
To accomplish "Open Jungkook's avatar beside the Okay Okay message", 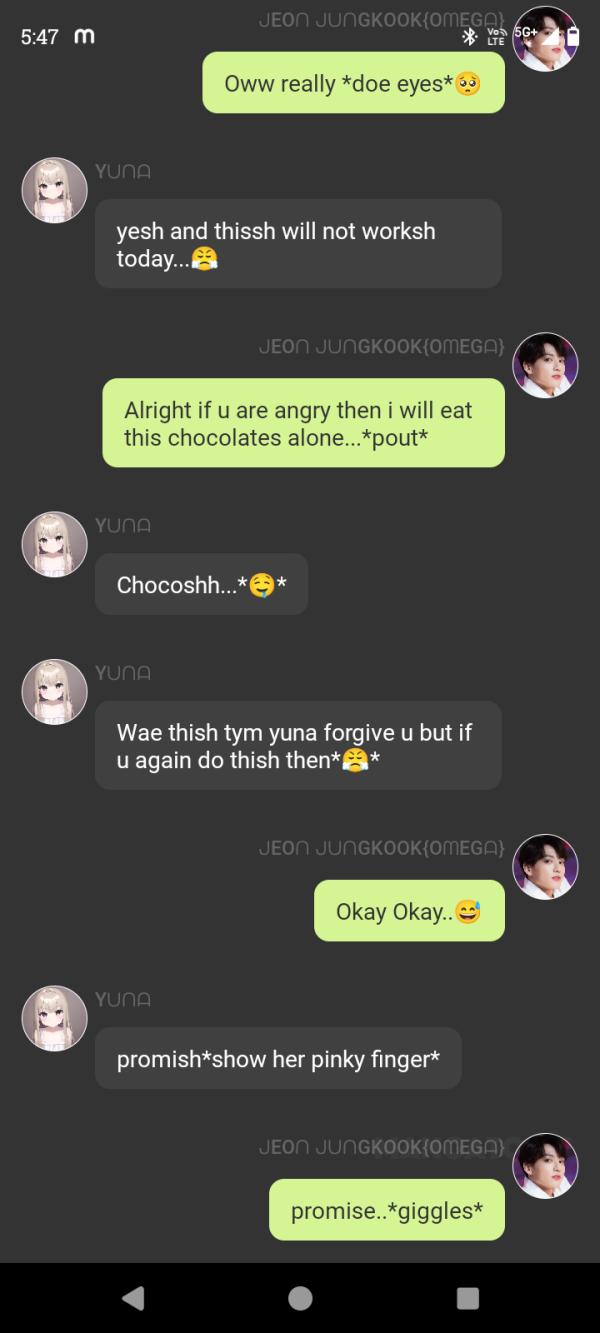I will [545, 866].
